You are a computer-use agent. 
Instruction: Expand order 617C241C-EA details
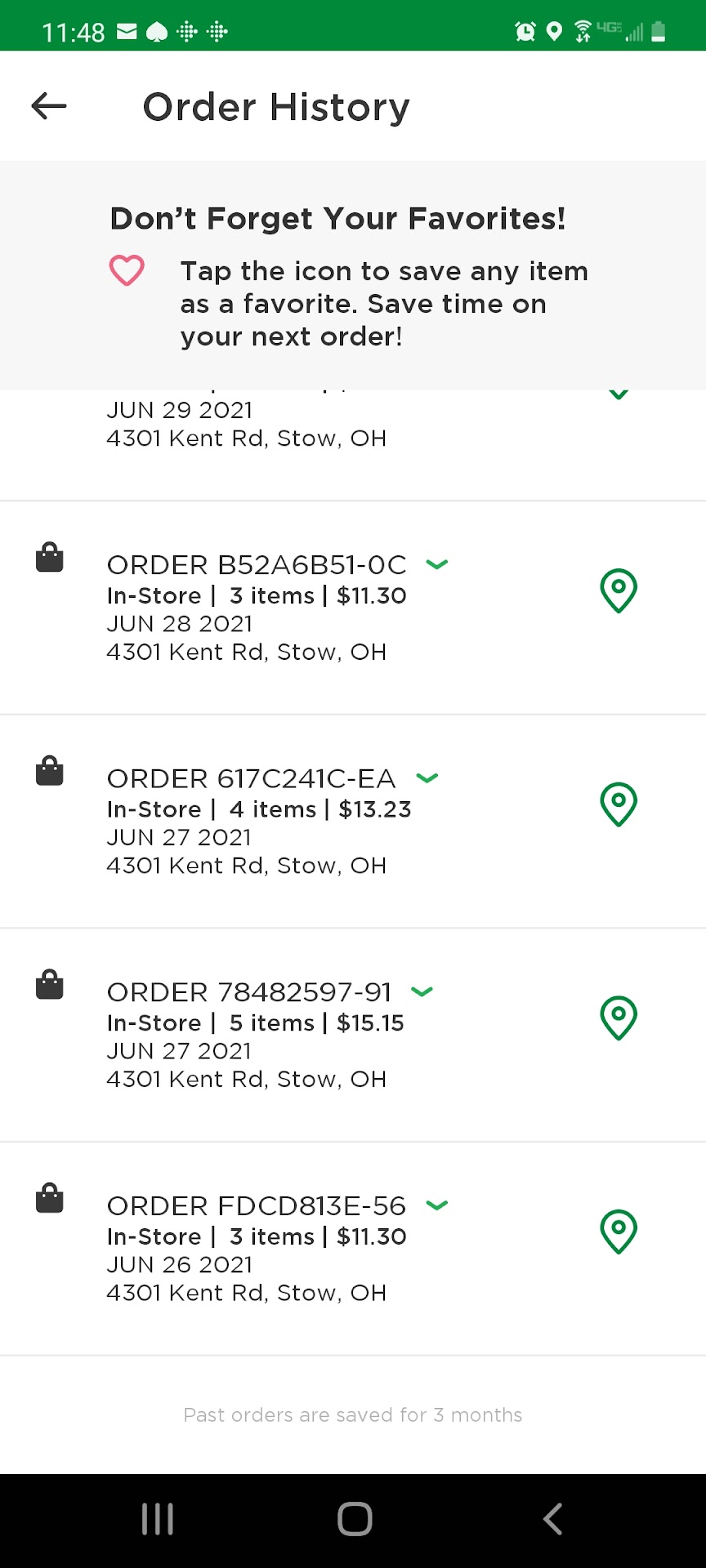(427, 778)
